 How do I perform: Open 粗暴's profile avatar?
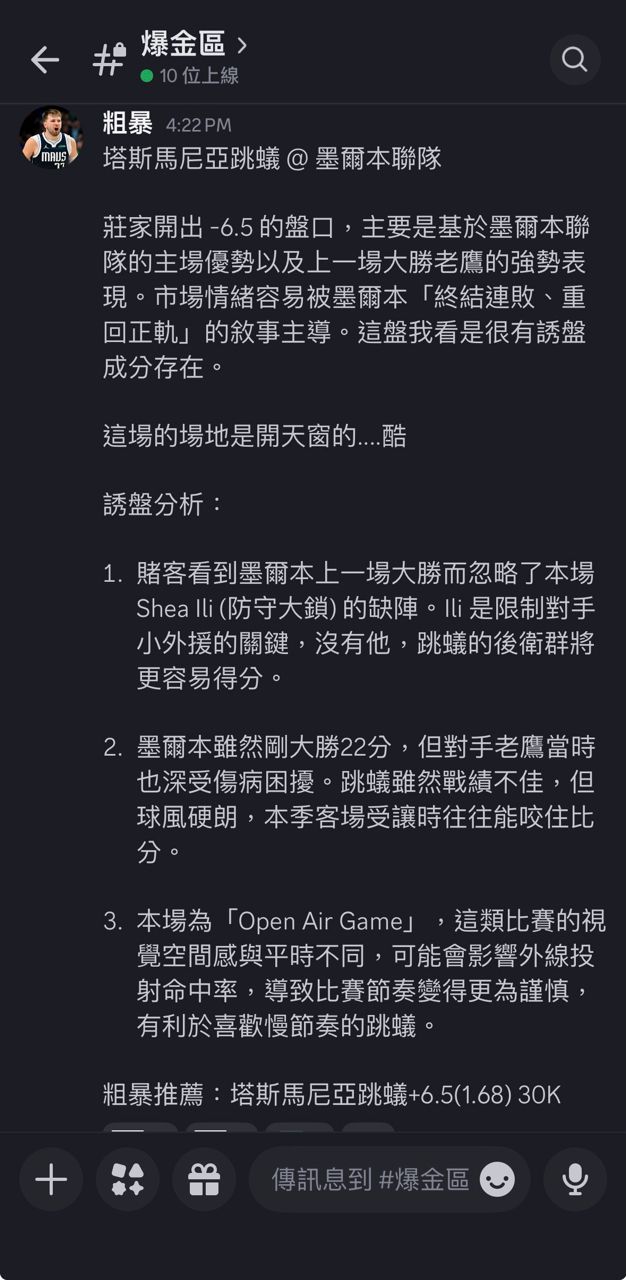point(52,138)
